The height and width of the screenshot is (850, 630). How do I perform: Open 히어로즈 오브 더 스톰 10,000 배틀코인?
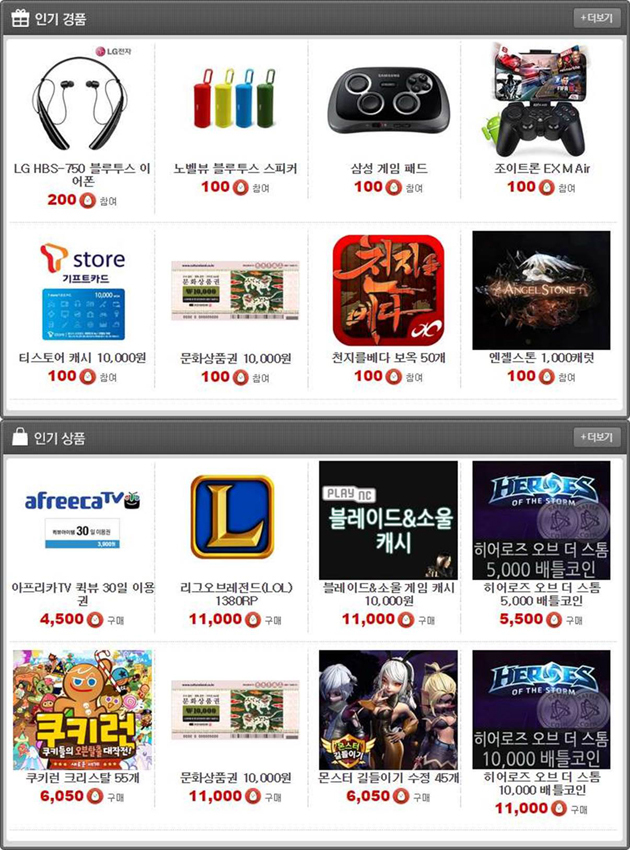click(x=541, y=710)
